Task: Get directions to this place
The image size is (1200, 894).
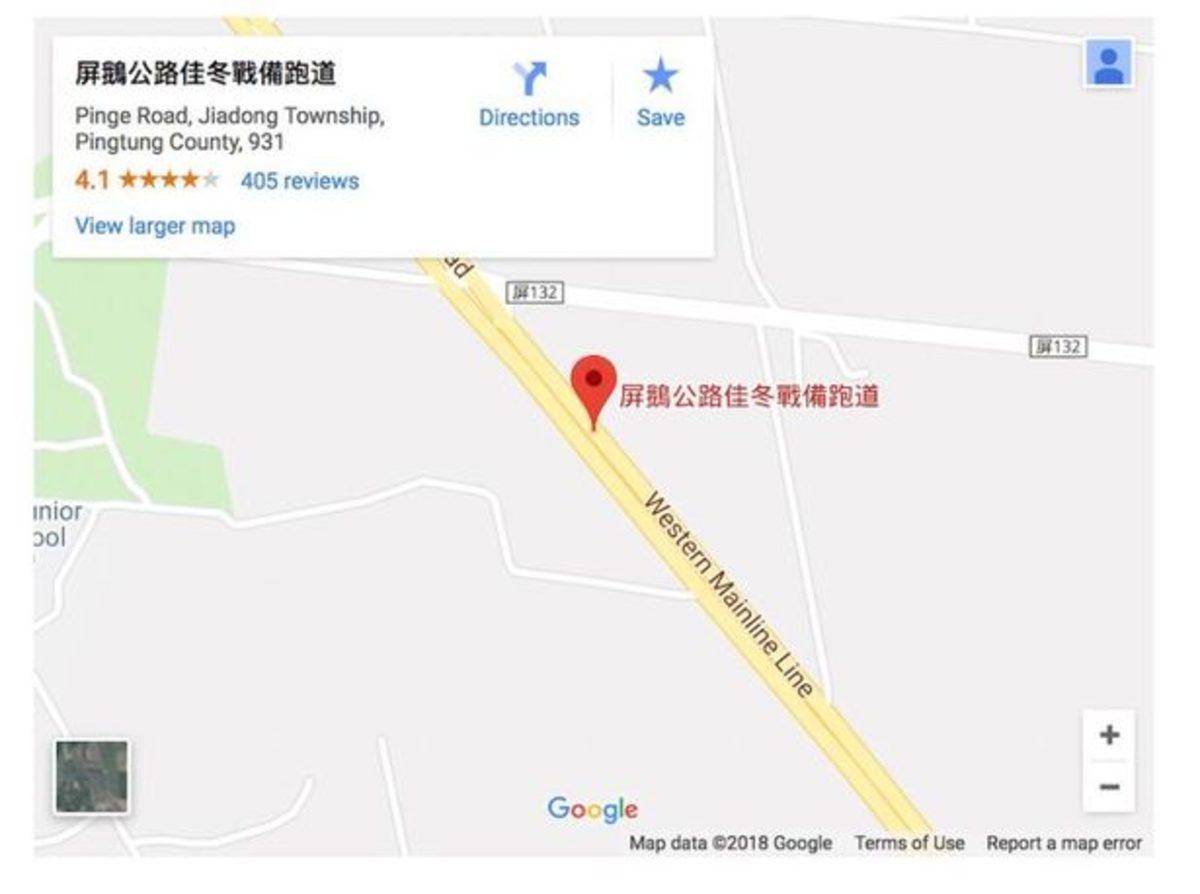Action: point(529,96)
